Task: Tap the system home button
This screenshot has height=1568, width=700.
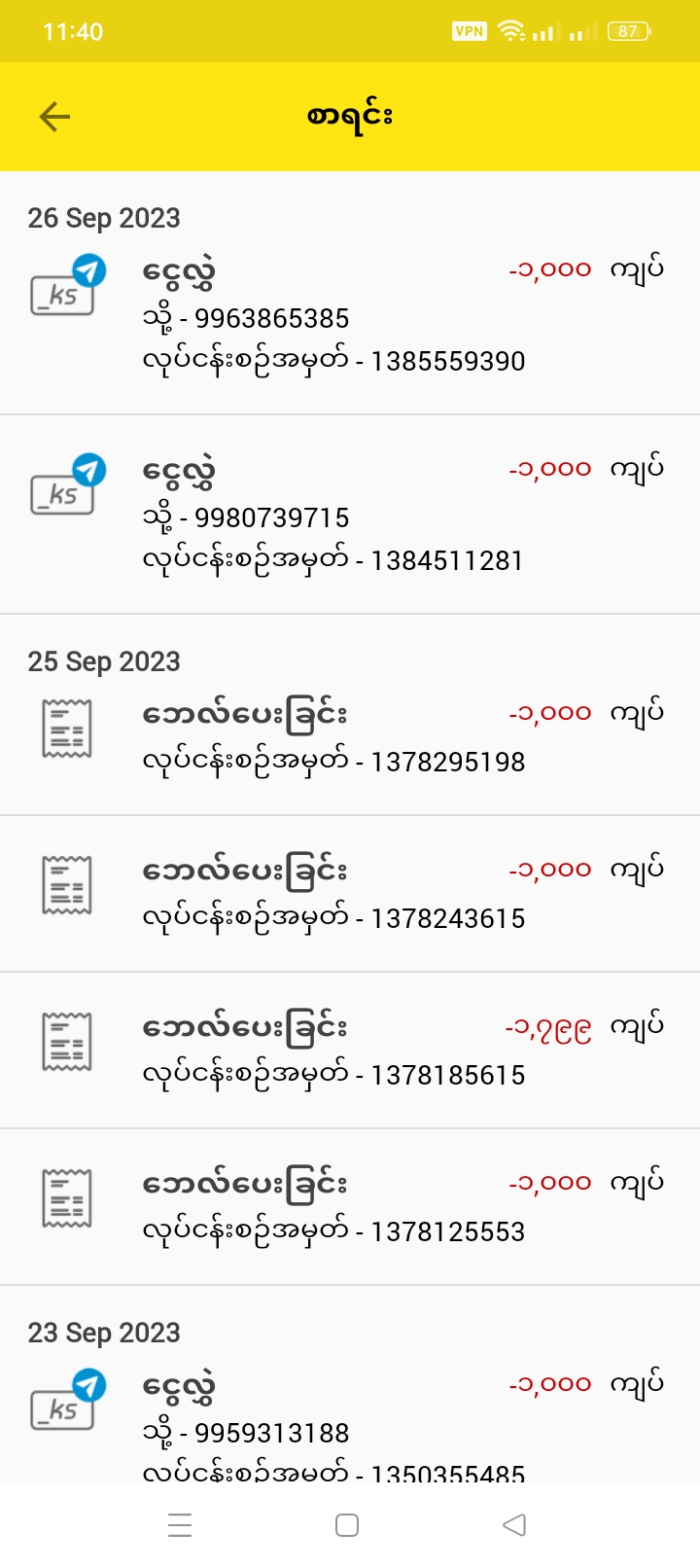Action: click(x=347, y=1525)
